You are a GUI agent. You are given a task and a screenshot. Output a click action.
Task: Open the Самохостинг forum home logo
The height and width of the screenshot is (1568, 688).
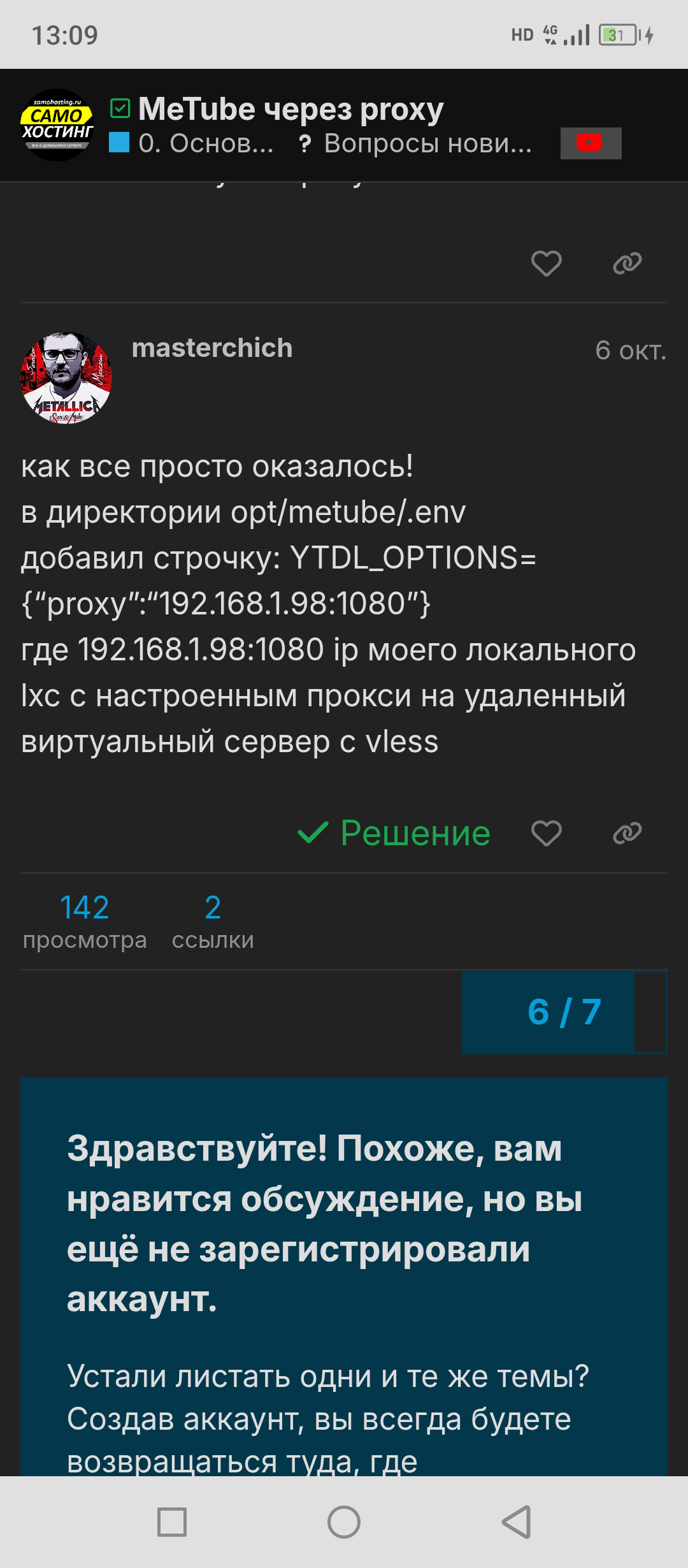point(57,125)
